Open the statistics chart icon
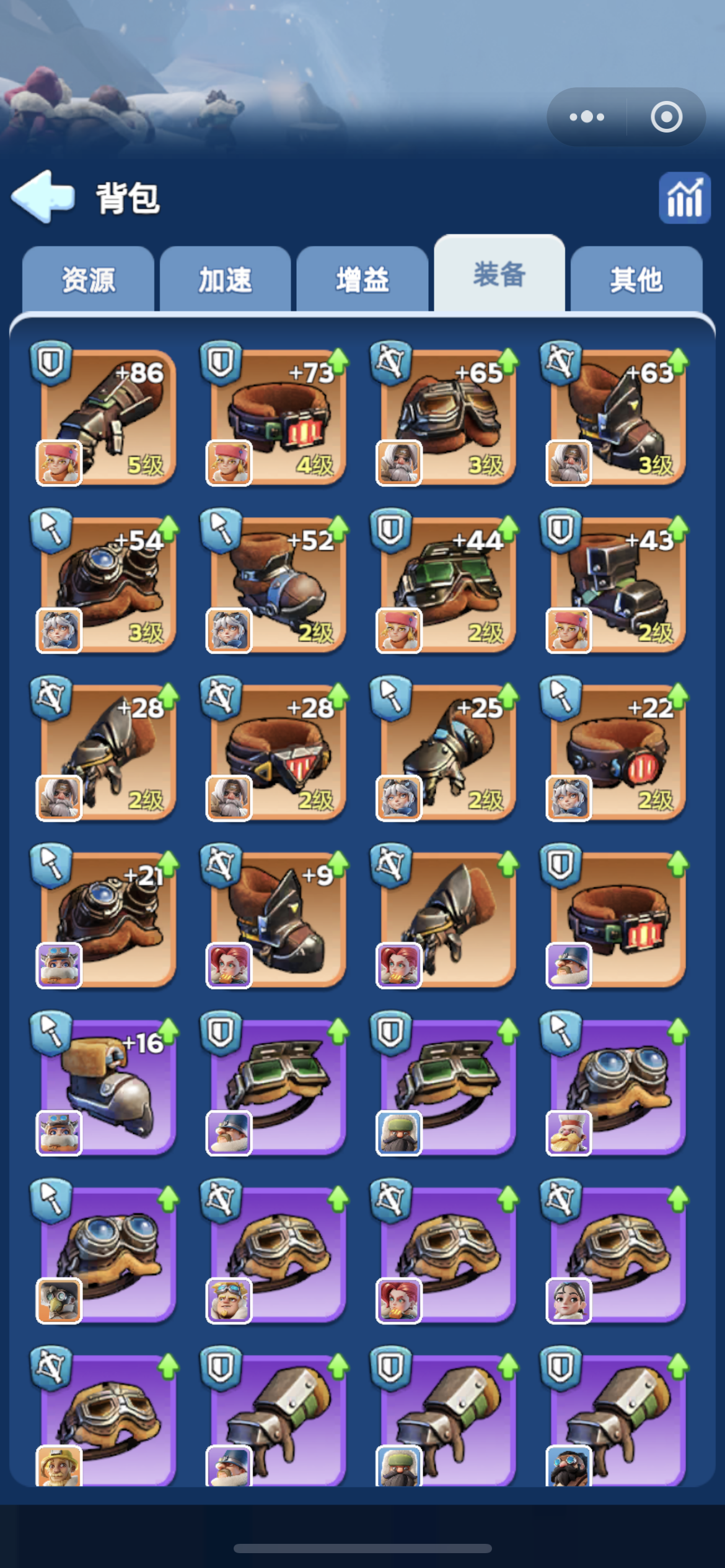 [x=684, y=198]
